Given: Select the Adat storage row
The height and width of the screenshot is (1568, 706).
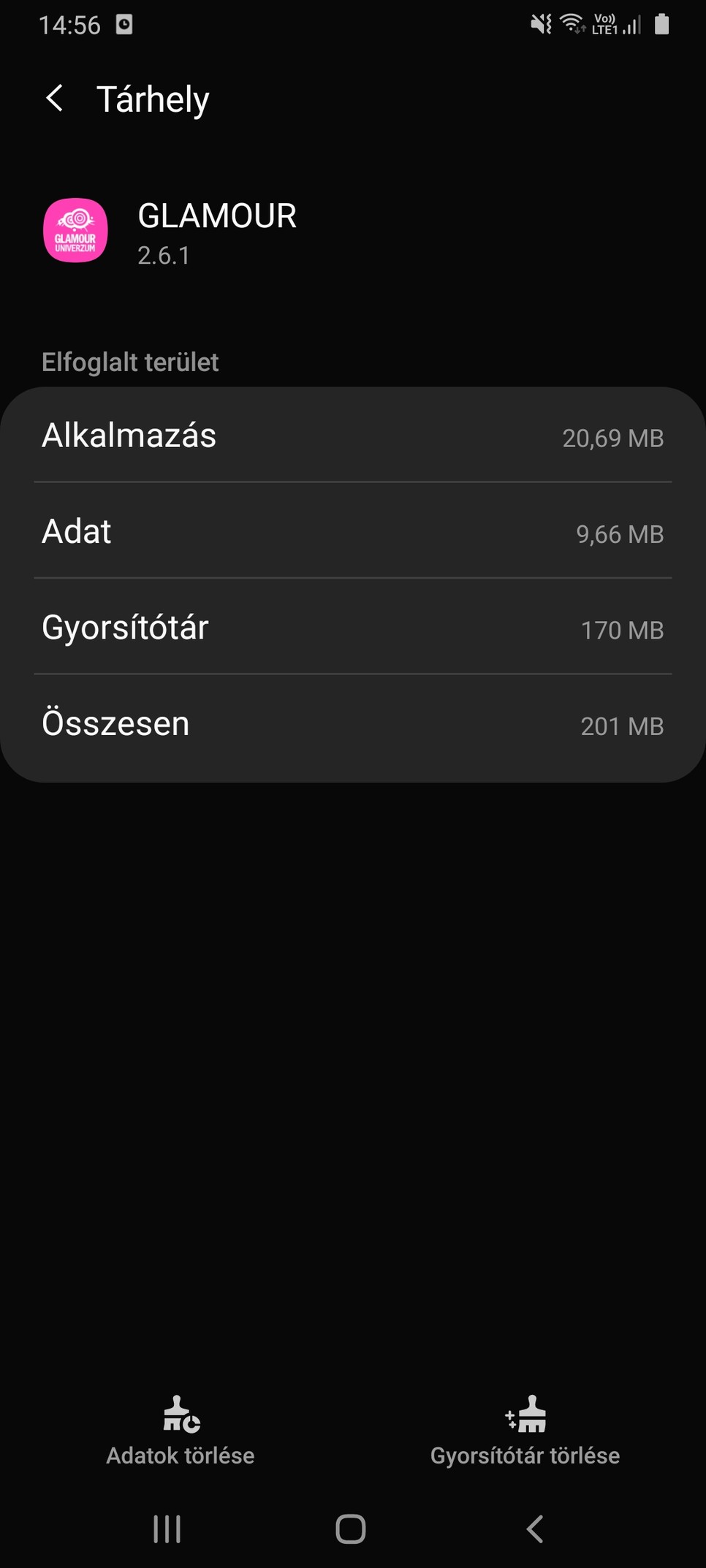Looking at the screenshot, I should coord(353,532).
